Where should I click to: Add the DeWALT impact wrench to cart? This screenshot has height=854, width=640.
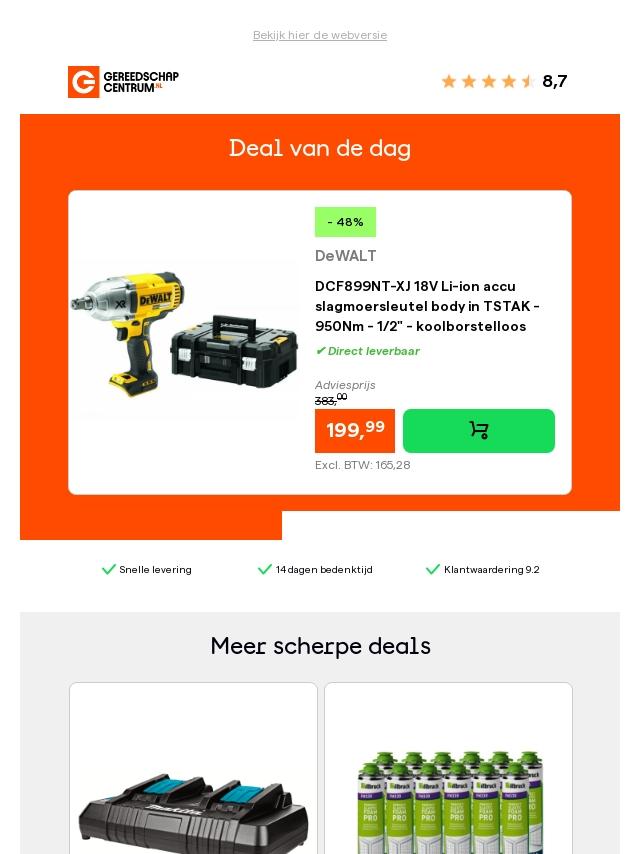tap(478, 431)
